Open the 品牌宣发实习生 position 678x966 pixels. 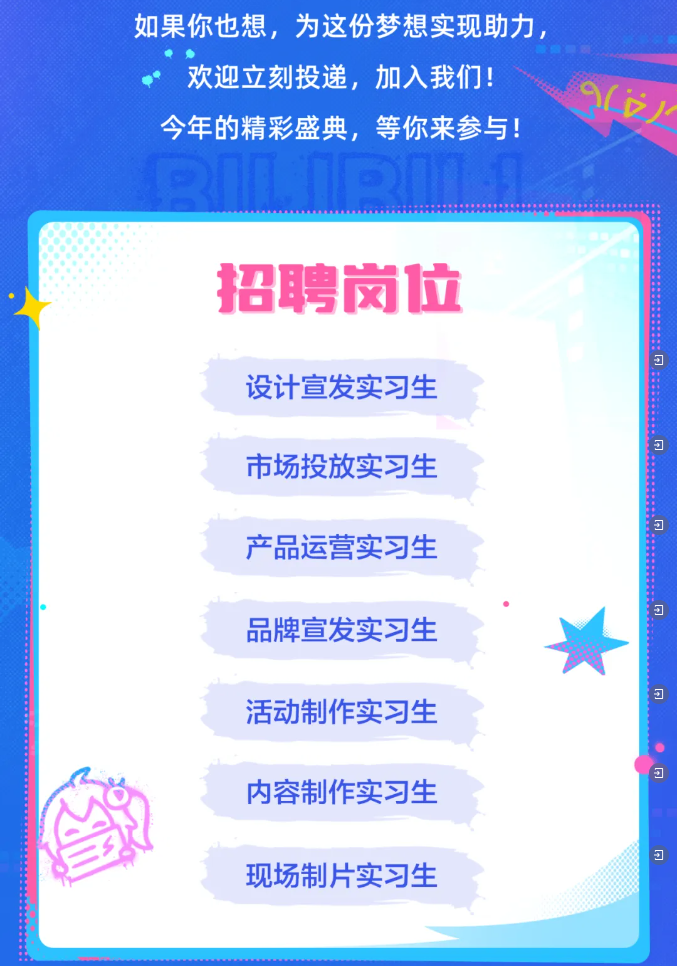click(342, 630)
